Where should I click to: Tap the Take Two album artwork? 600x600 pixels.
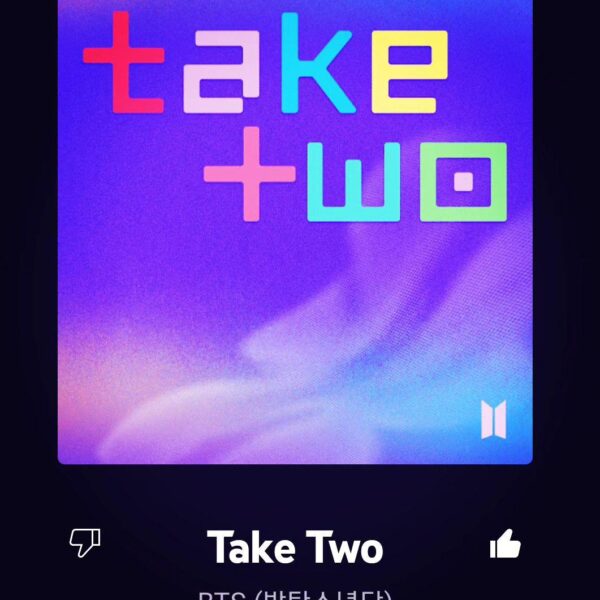click(295, 230)
